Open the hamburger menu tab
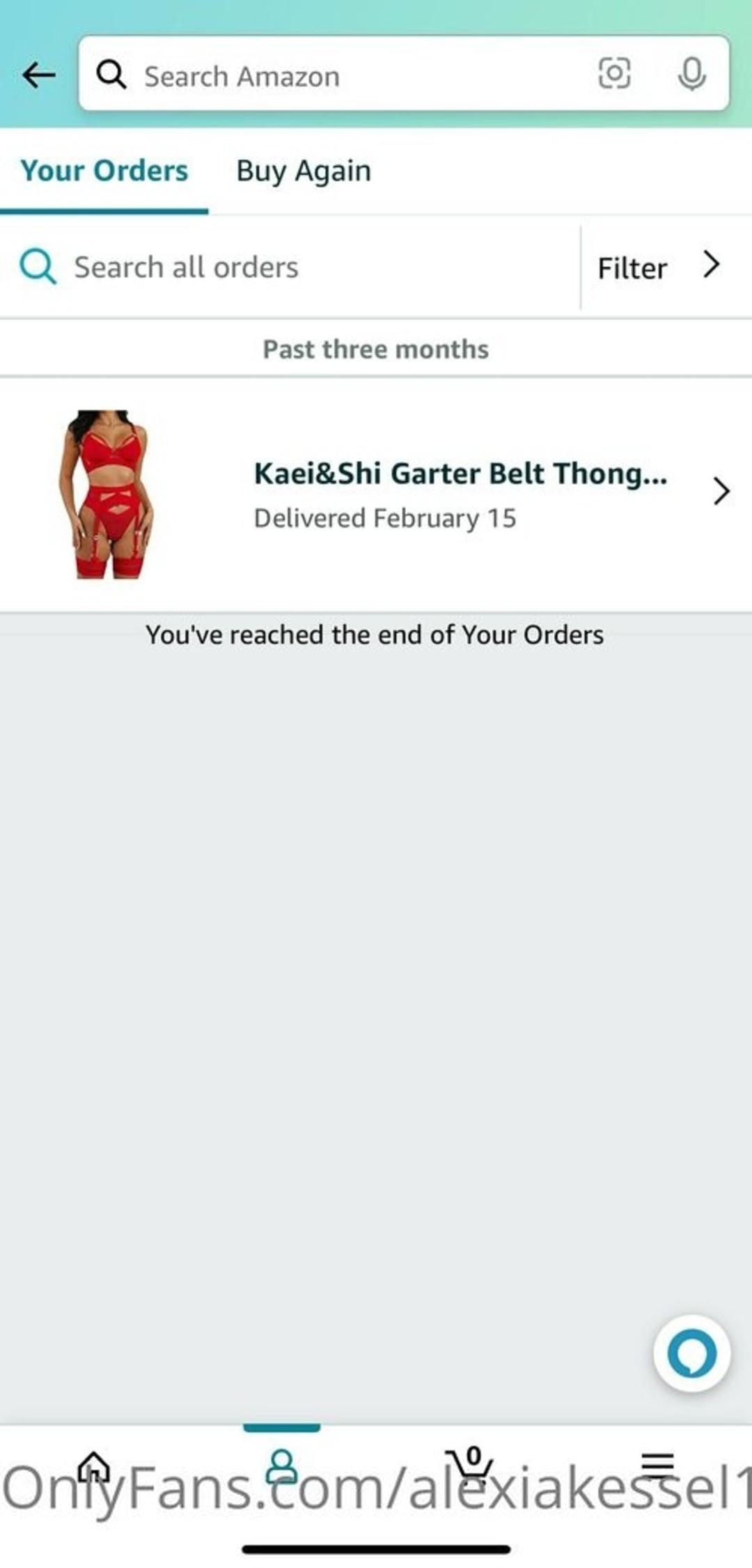 point(657,1465)
